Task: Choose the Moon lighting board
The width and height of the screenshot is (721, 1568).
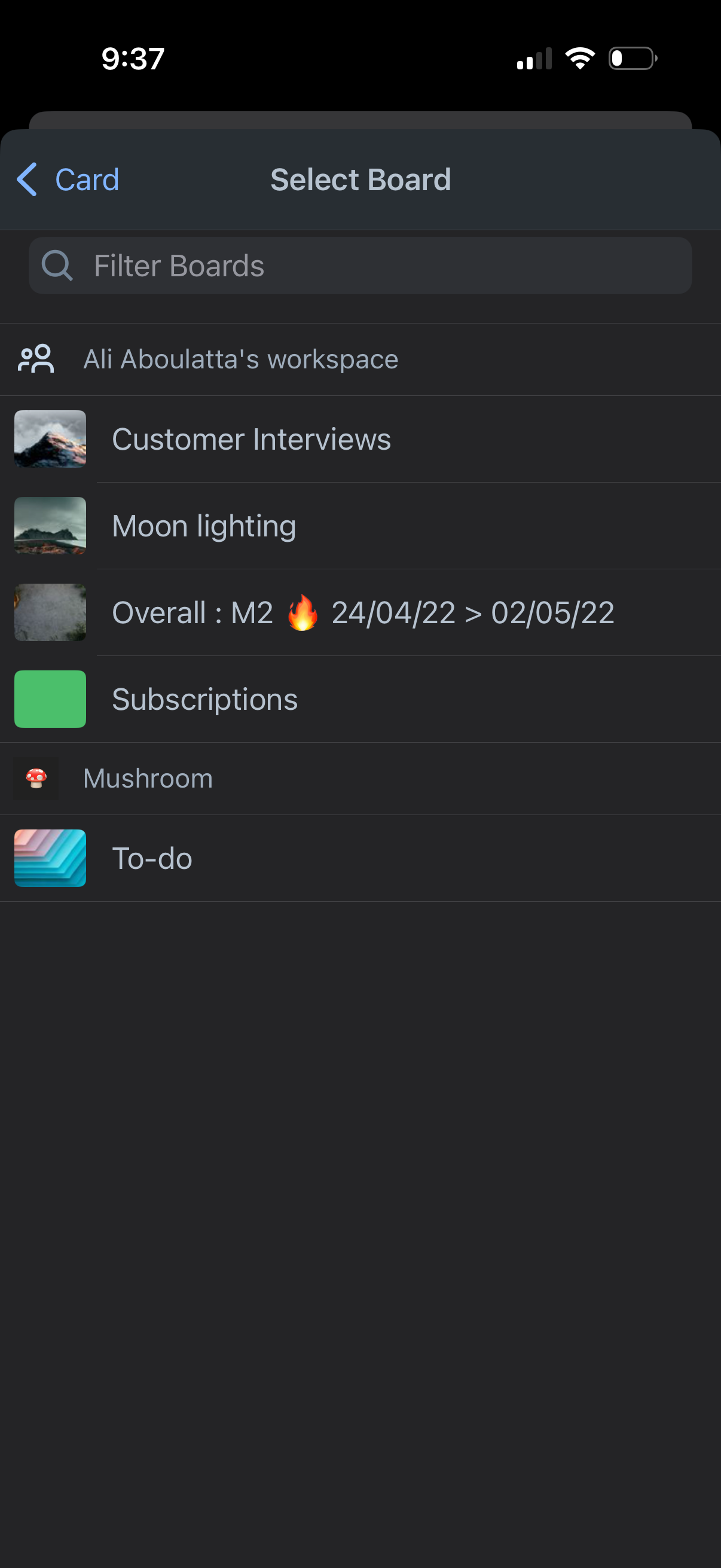Action: 204,526
